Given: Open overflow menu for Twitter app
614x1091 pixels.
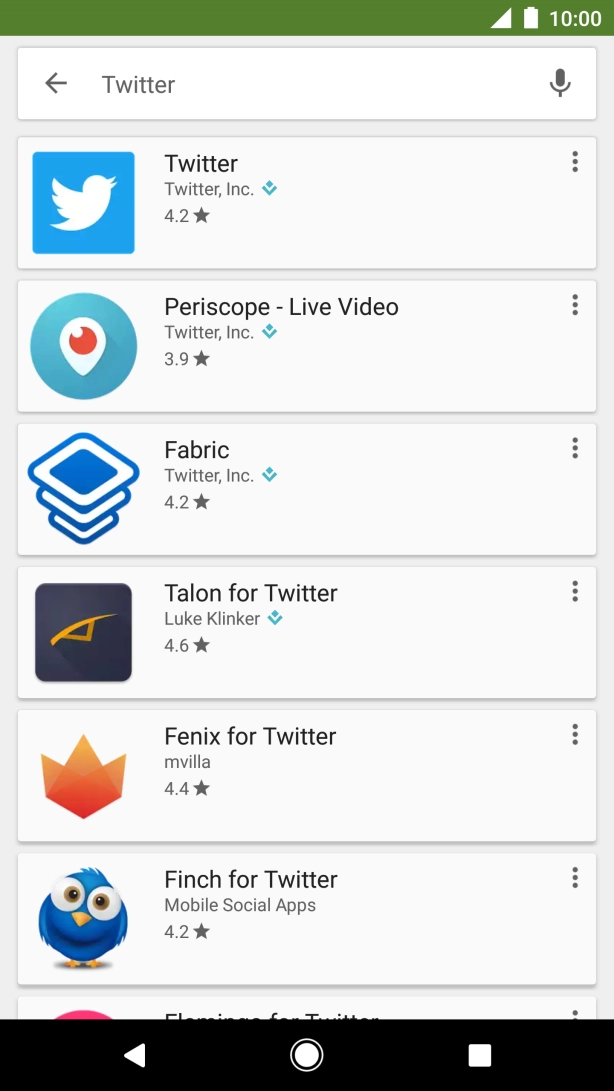Looking at the screenshot, I should pos(575,162).
